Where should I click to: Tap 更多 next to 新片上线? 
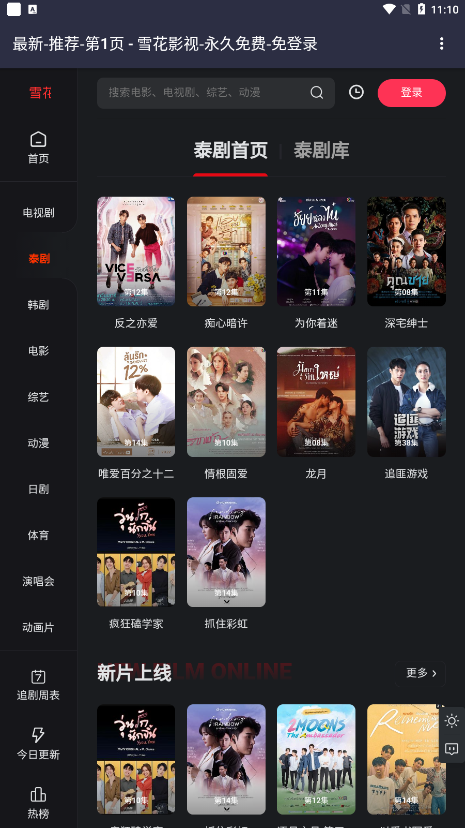coord(421,673)
